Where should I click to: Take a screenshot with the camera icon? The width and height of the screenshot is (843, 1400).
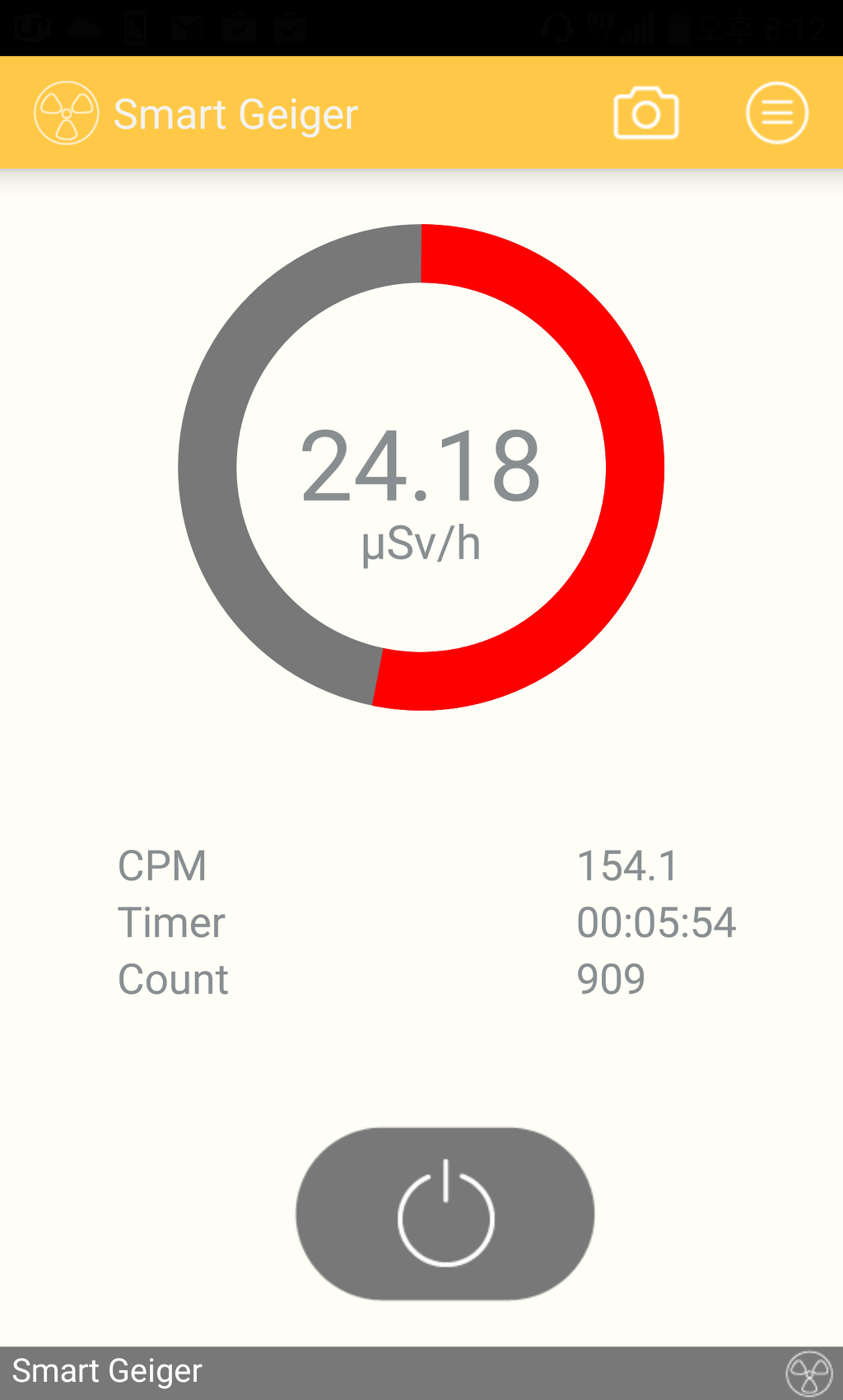(646, 114)
